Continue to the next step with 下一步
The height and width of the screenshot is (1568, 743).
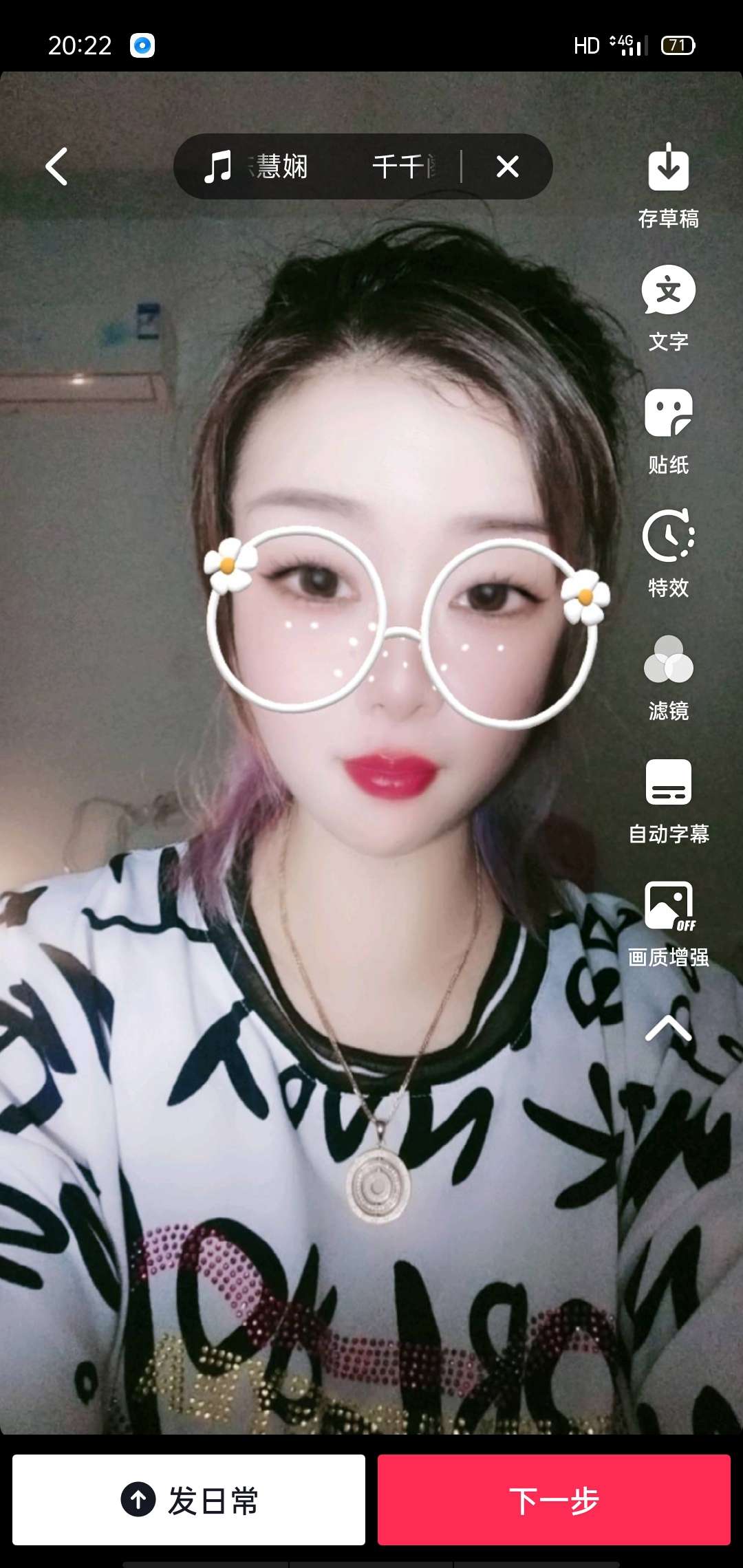point(554,1499)
